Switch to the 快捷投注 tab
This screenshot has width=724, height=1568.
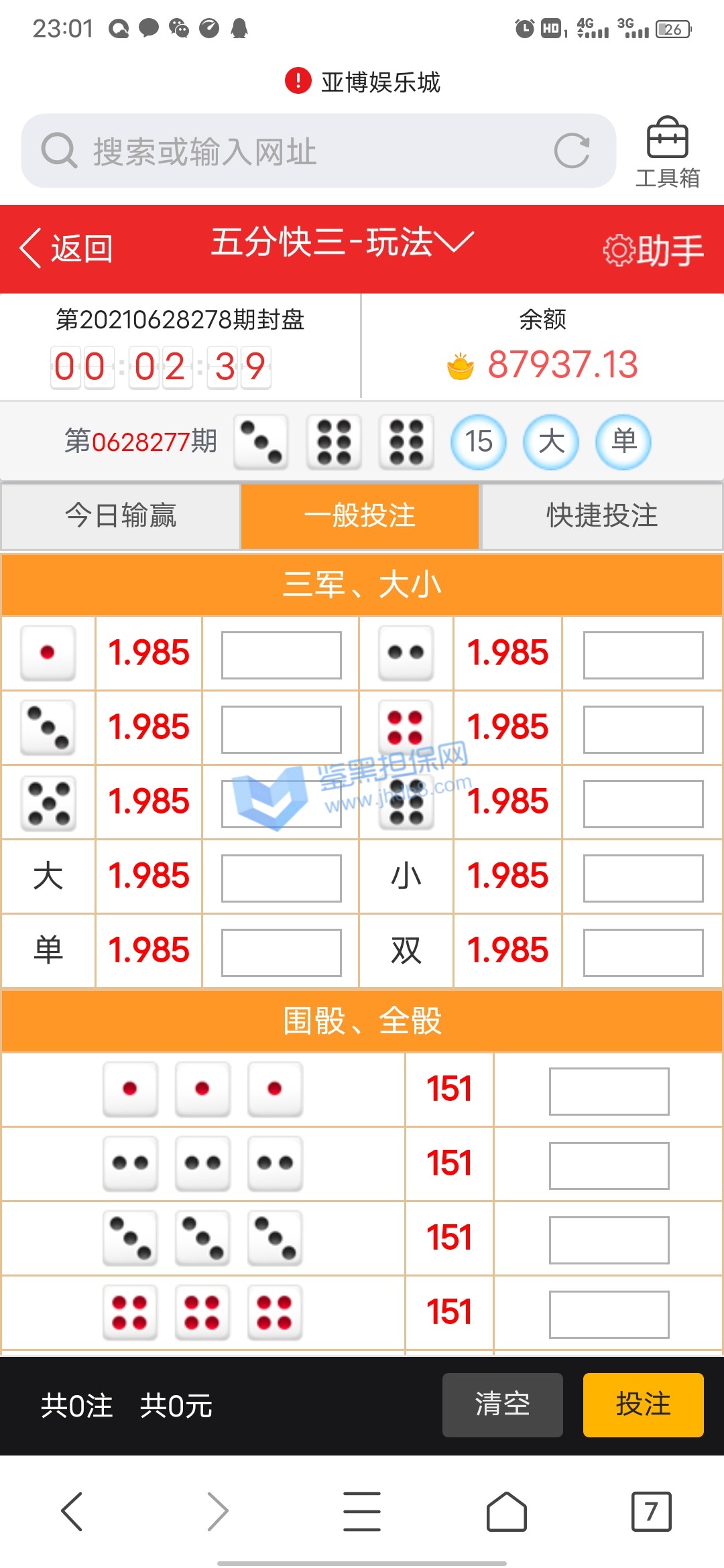point(602,516)
